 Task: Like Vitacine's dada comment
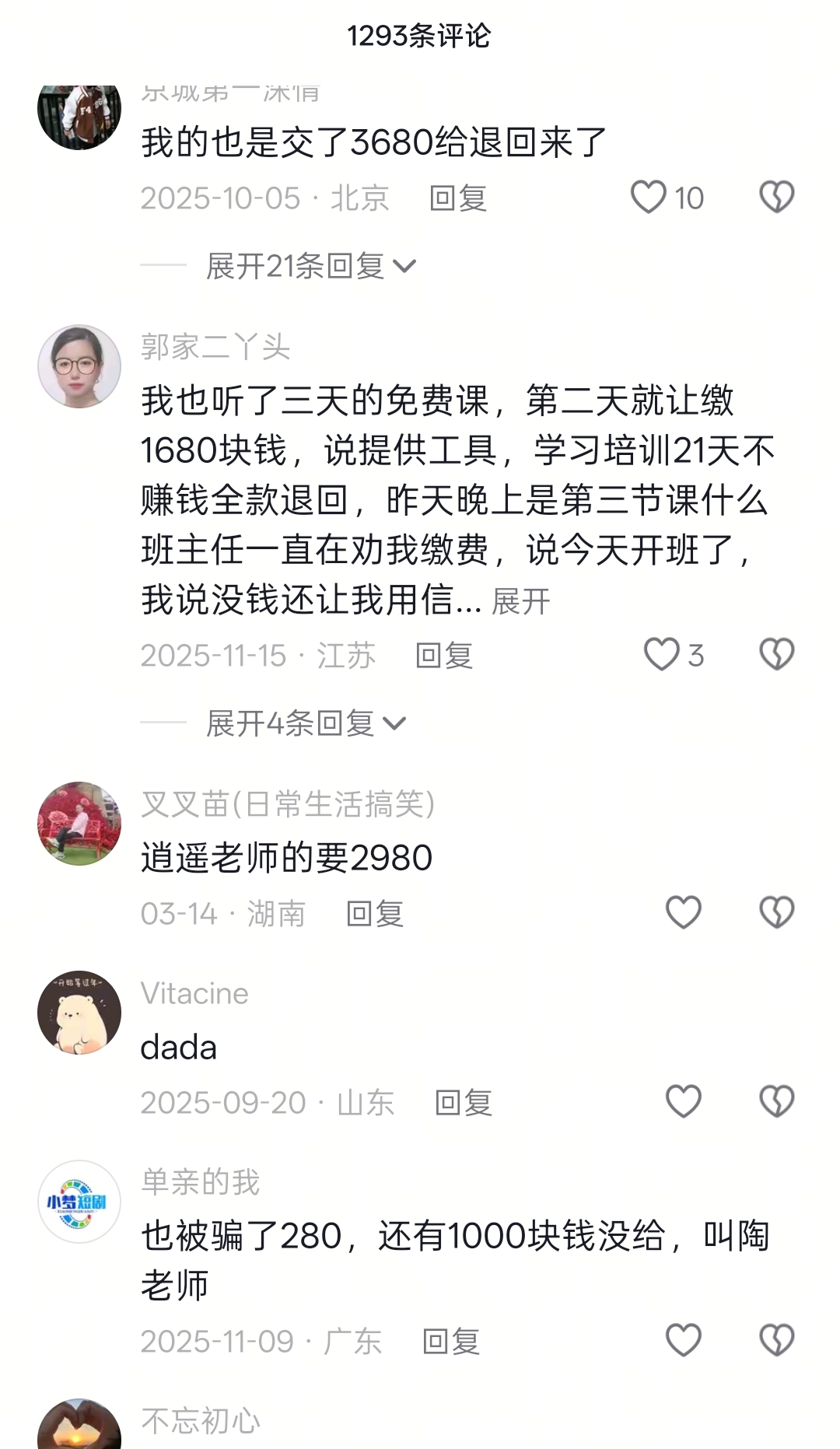click(684, 1102)
